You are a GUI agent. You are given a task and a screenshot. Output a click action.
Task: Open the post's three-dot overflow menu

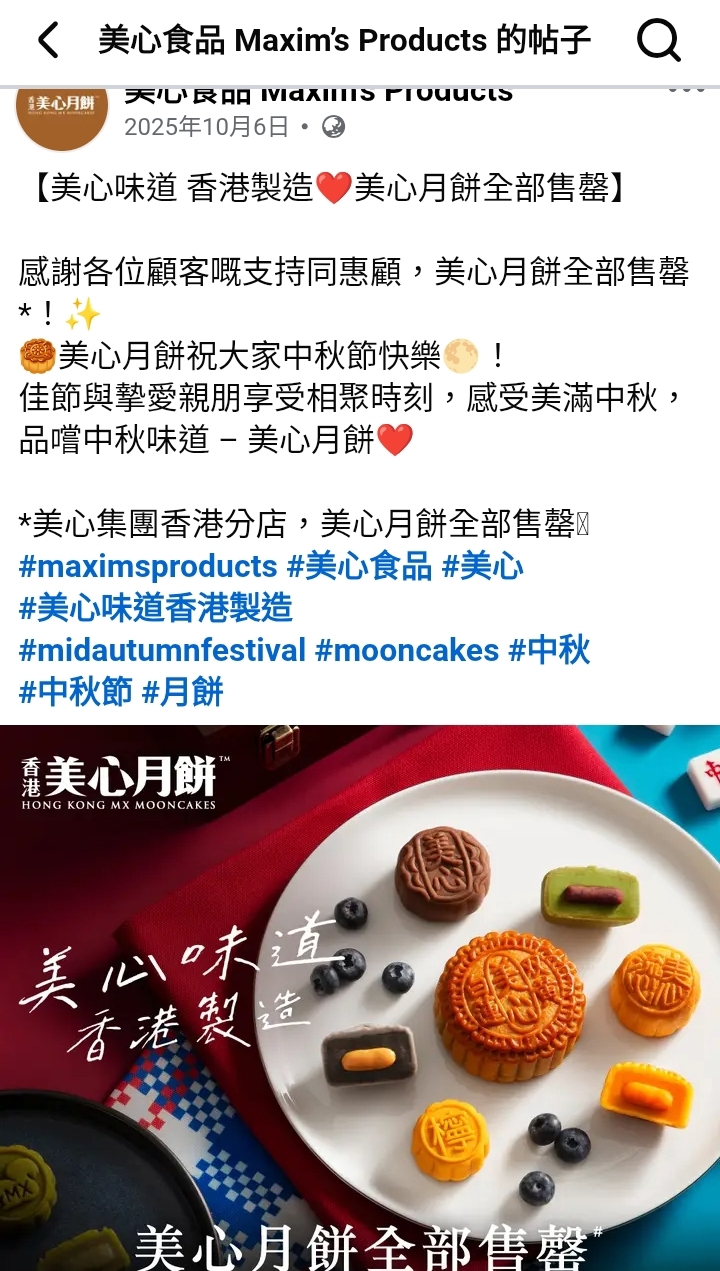[687, 90]
